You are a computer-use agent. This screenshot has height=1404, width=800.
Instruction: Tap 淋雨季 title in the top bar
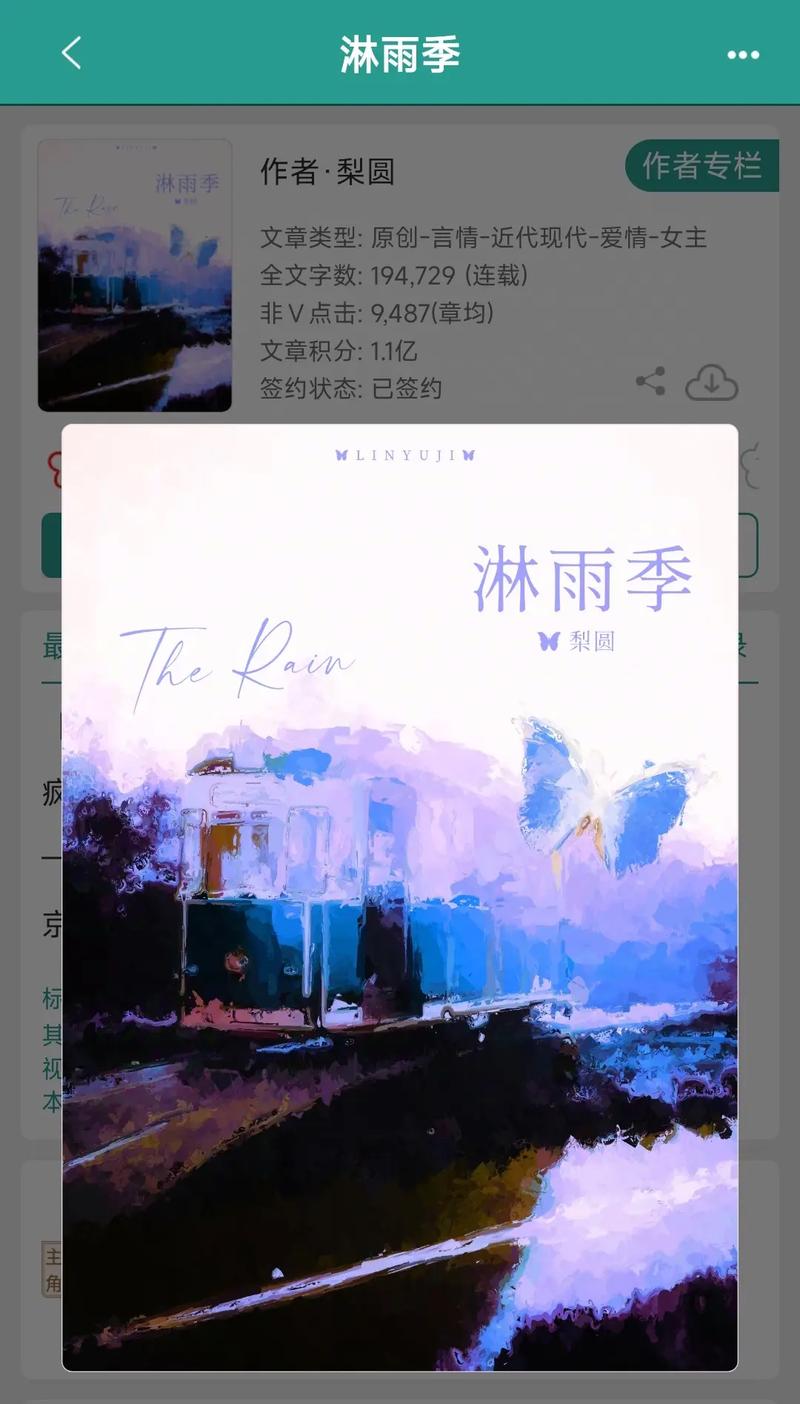pos(400,52)
